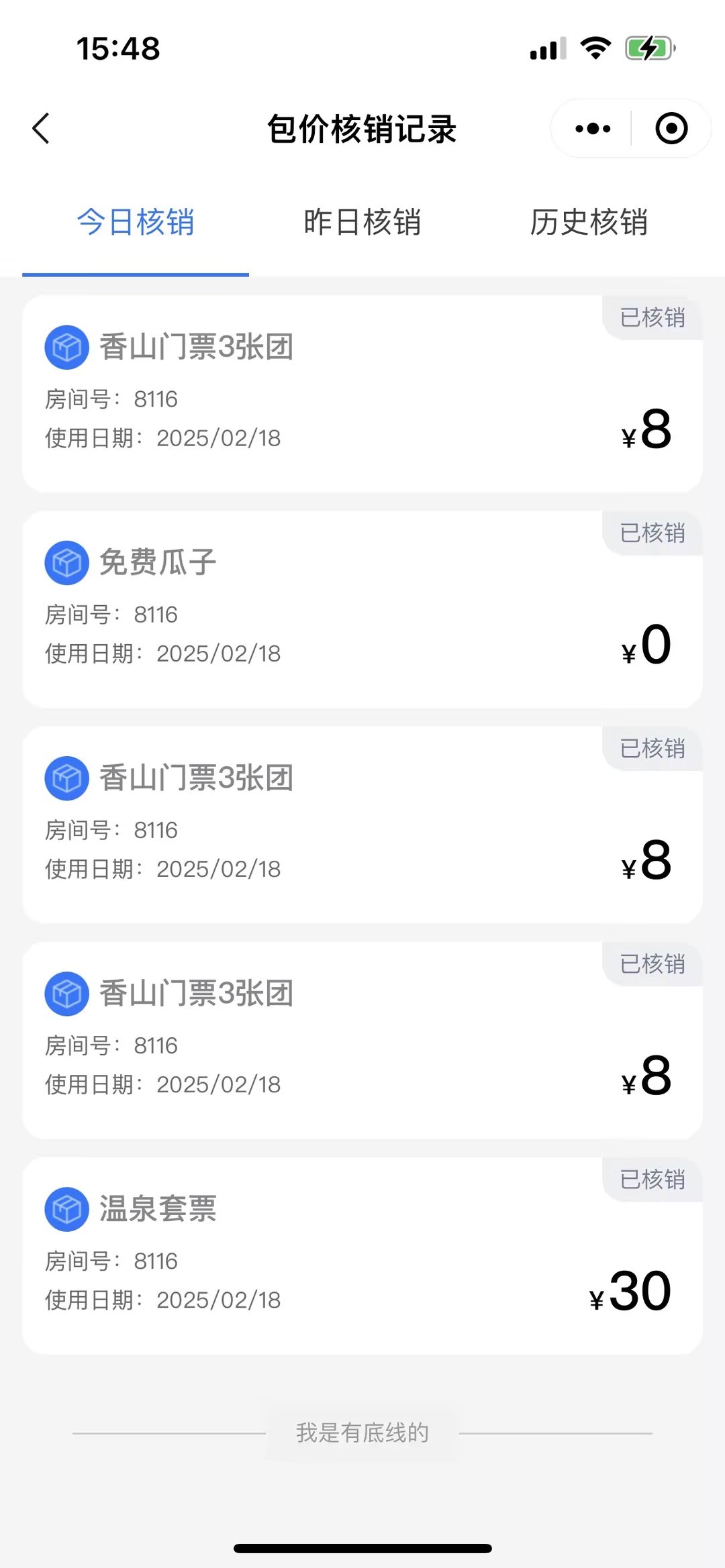The width and height of the screenshot is (725, 1568).
Task: Go back from 包价核销记录 page
Action: (41, 128)
